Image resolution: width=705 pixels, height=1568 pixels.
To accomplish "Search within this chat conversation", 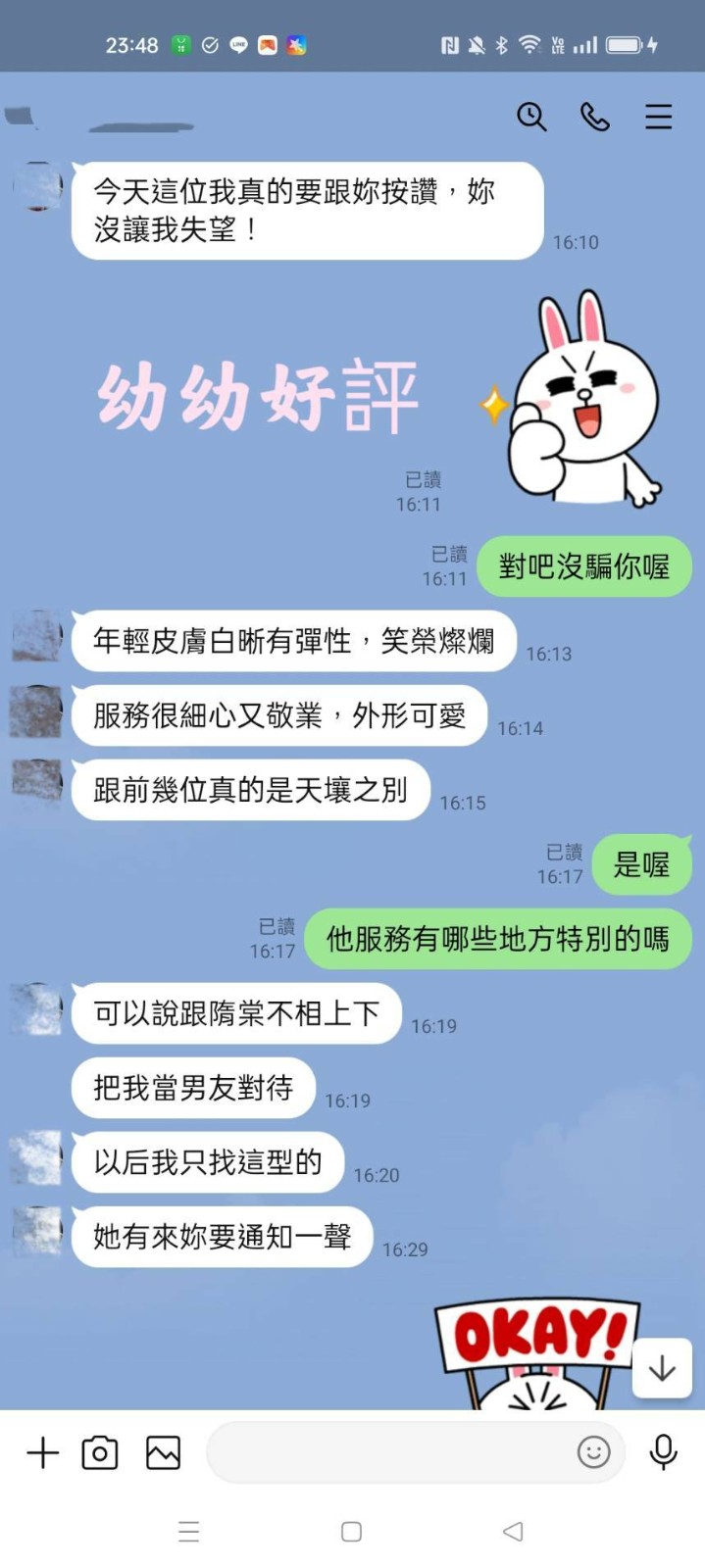I will click(531, 117).
